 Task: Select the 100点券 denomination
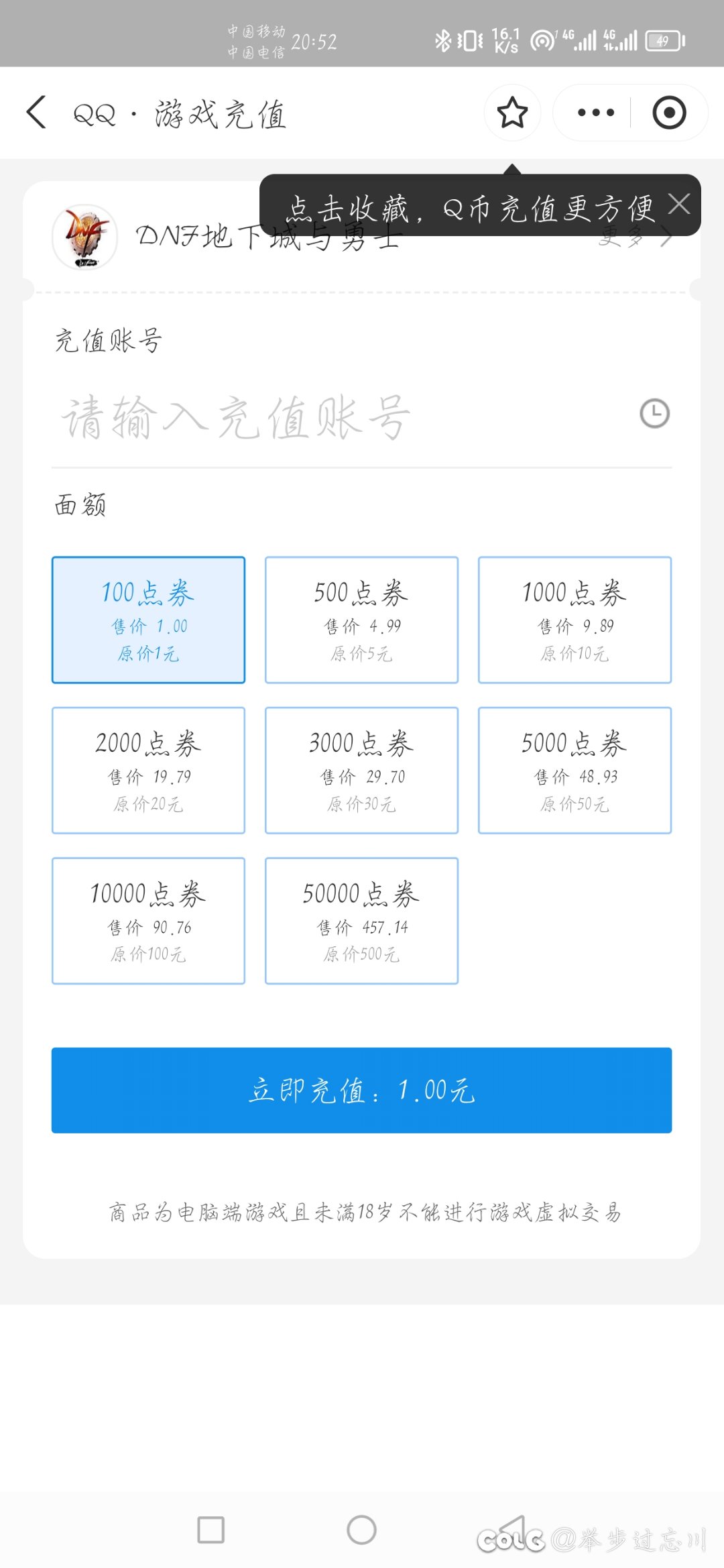[x=148, y=620]
